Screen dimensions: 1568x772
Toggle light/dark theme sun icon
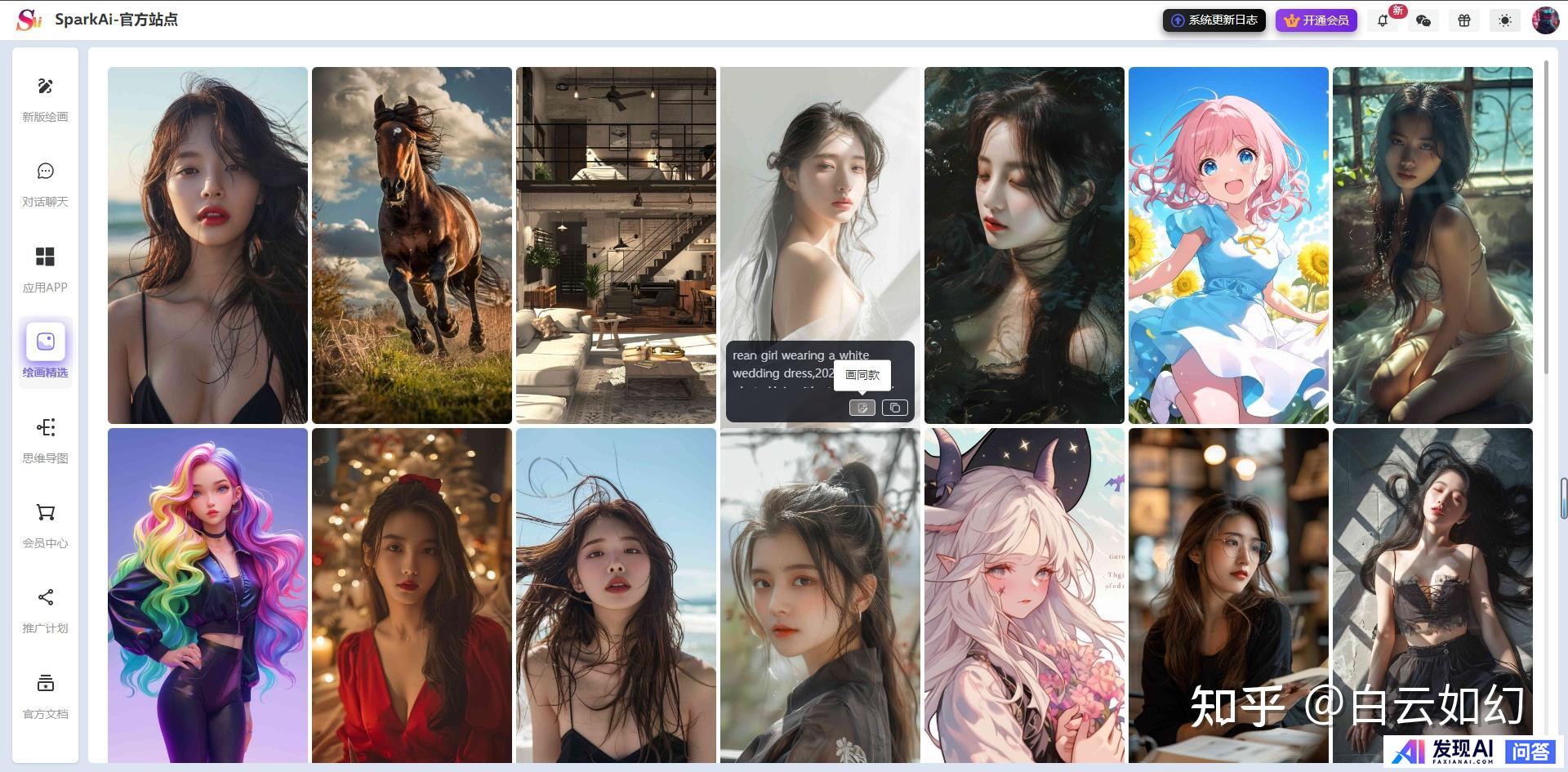[1505, 21]
